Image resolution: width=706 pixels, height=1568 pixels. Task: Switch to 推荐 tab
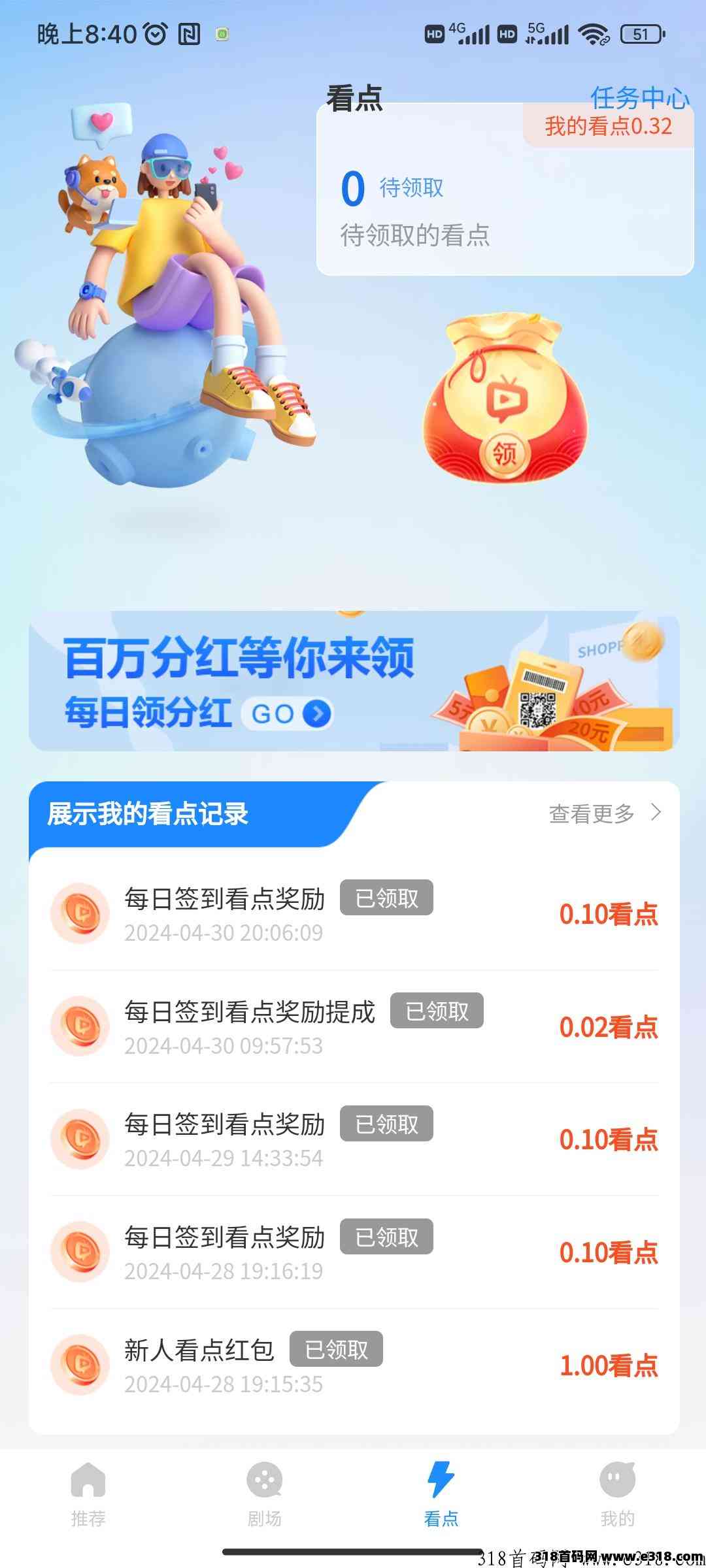88,1494
